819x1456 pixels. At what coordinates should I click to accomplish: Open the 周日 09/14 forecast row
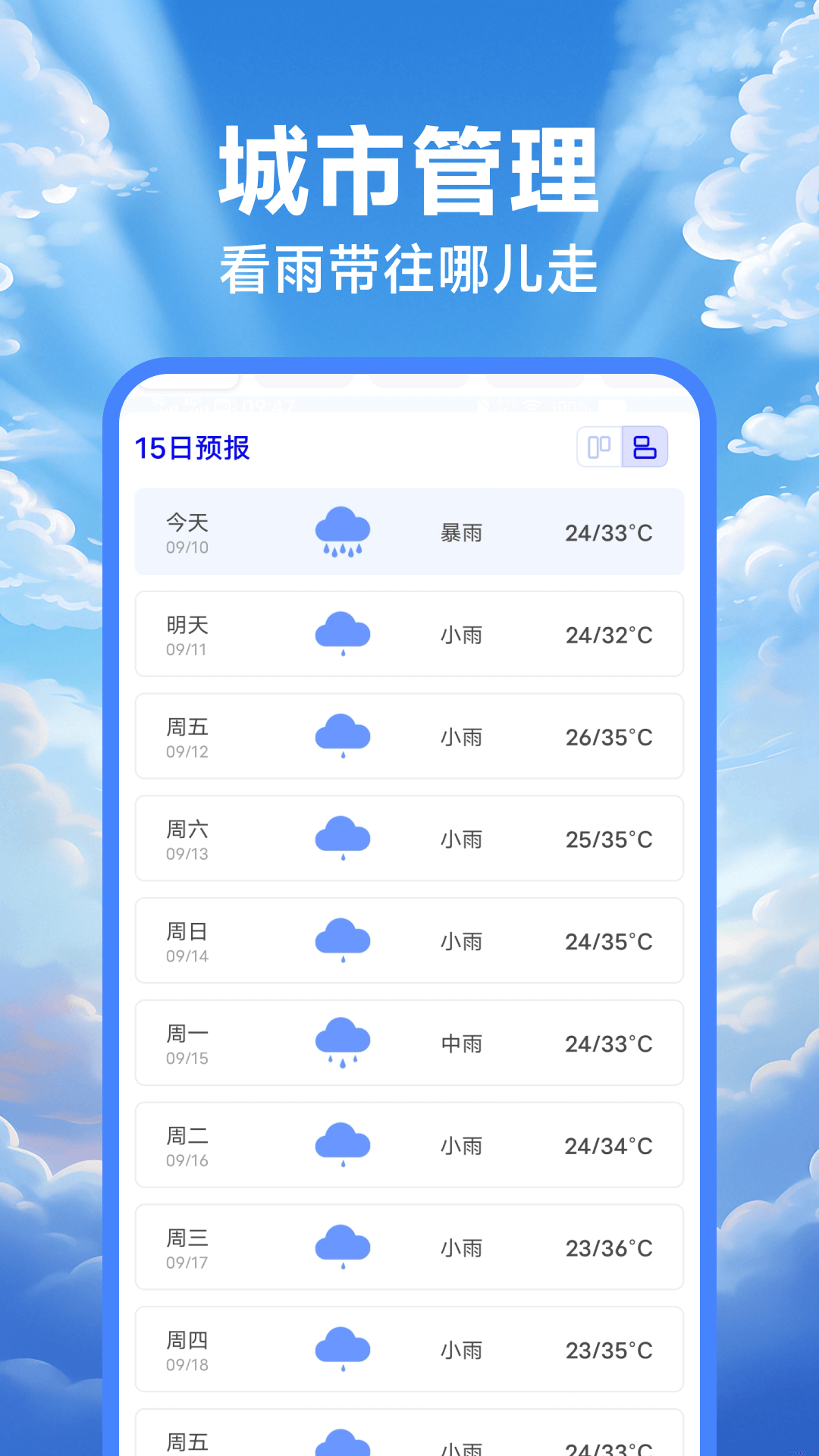tap(409, 941)
